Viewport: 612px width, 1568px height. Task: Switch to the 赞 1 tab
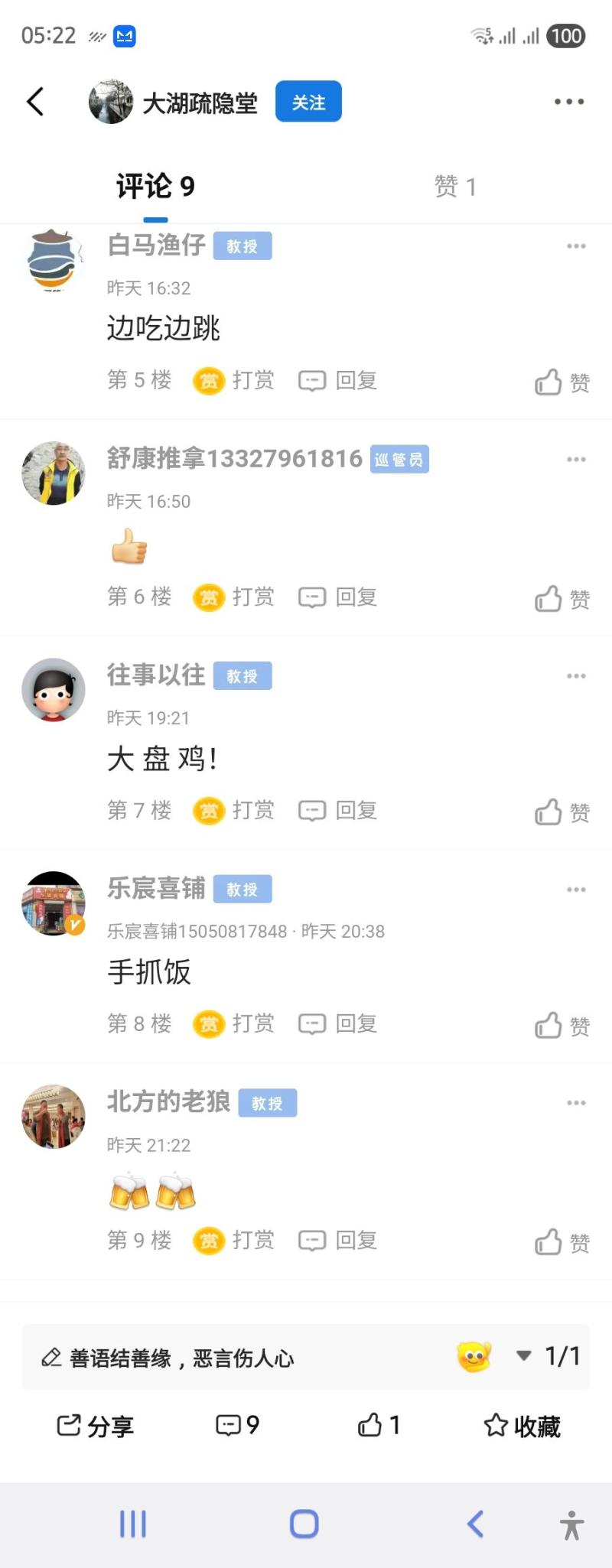tap(455, 187)
